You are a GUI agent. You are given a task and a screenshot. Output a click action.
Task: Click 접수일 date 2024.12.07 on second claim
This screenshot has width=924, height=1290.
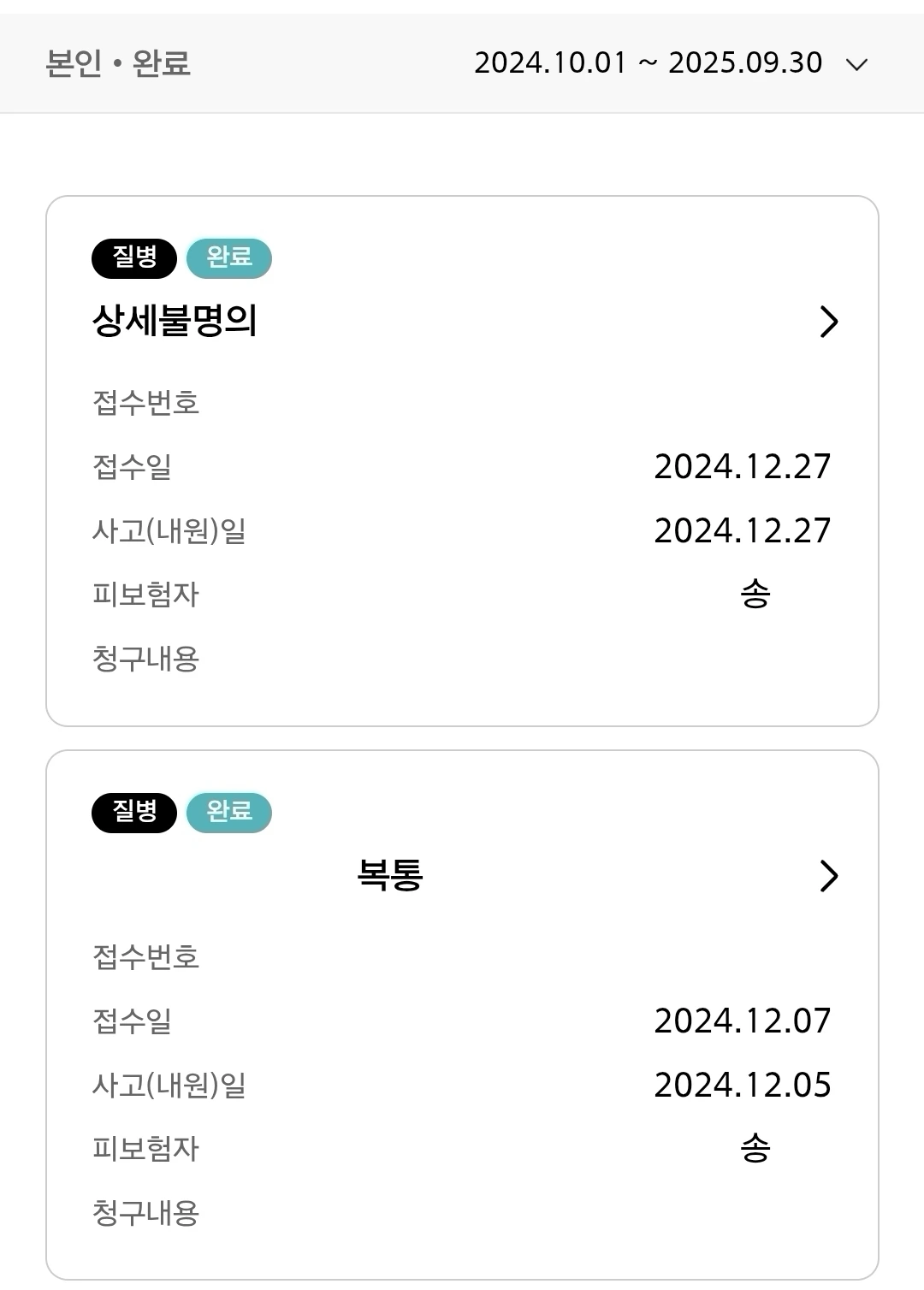[743, 1020]
